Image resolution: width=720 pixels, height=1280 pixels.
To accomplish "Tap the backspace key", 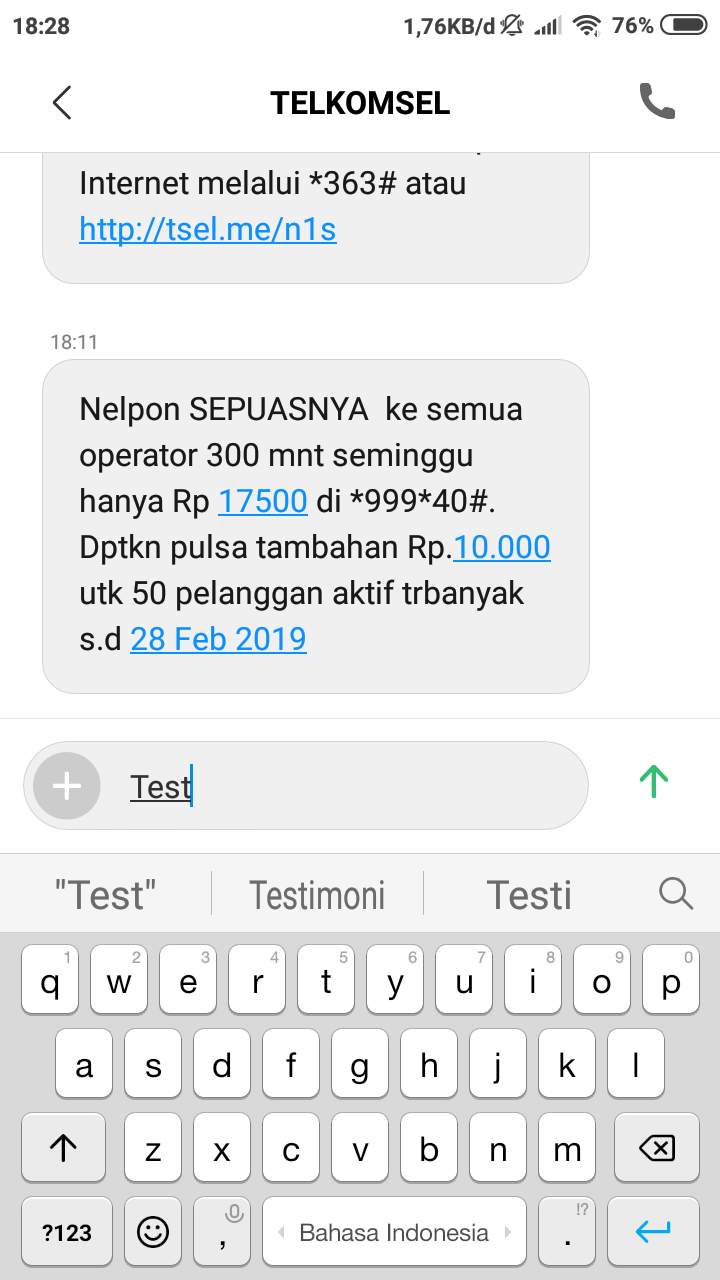I will (656, 1149).
